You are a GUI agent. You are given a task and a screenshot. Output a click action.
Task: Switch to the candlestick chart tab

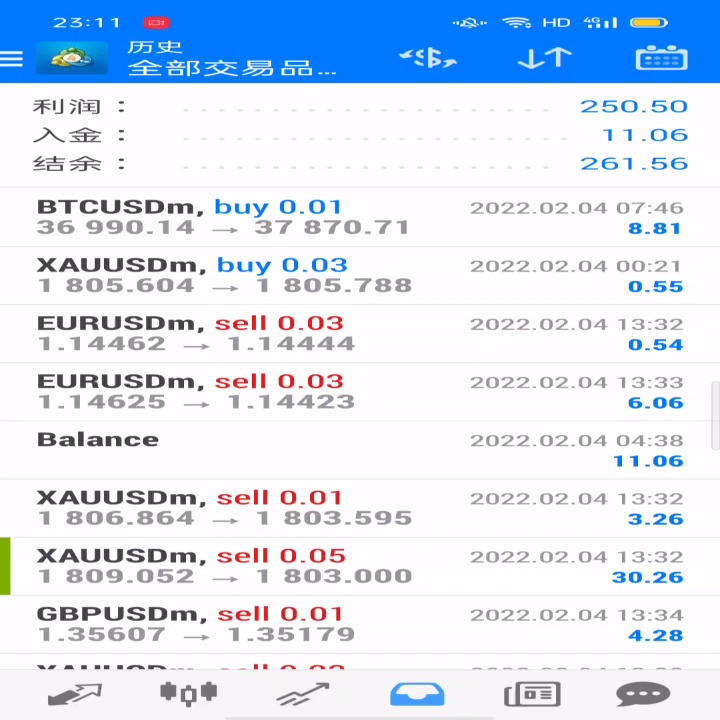(x=189, y=693)
